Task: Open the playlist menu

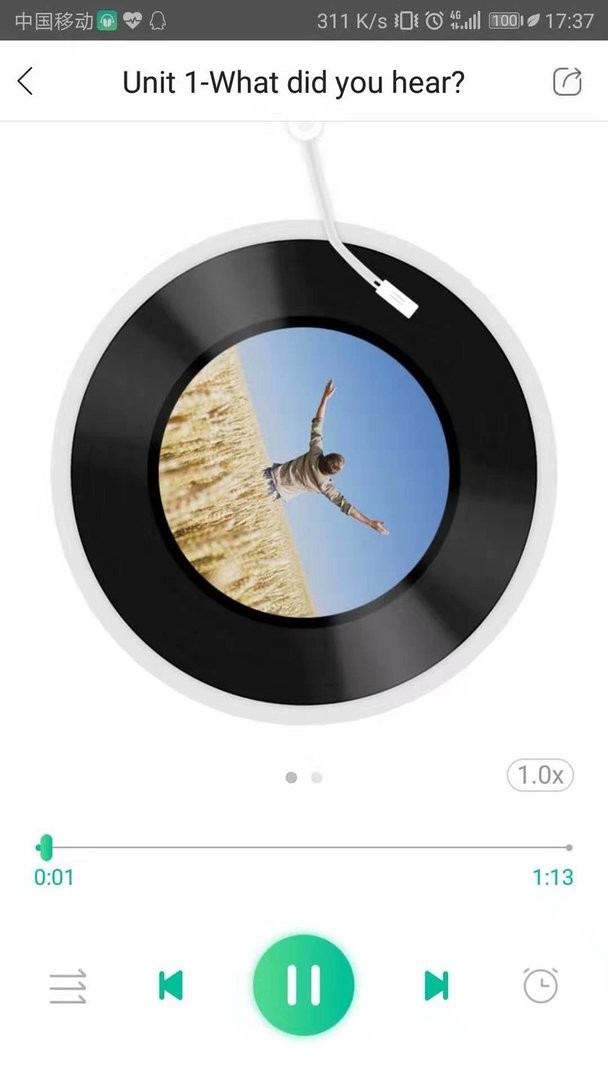Action: point(68,987)
